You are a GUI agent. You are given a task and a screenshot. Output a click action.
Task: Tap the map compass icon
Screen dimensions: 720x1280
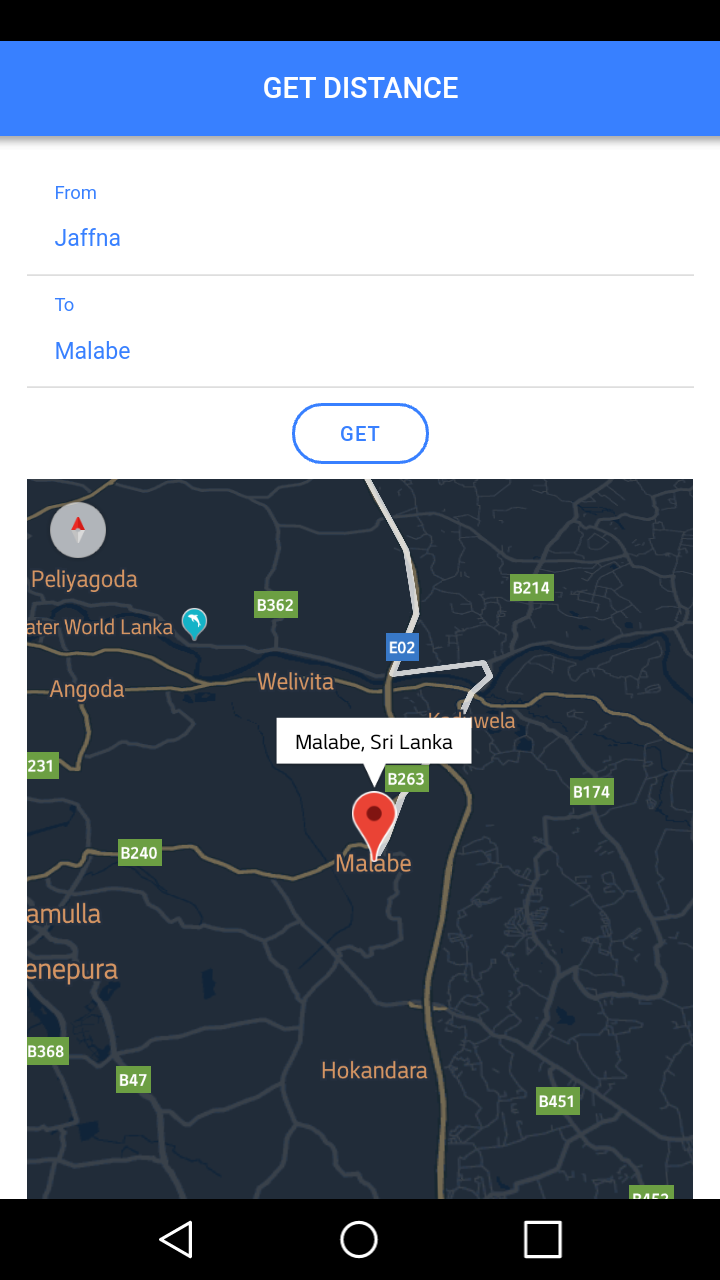pos(78,530)
